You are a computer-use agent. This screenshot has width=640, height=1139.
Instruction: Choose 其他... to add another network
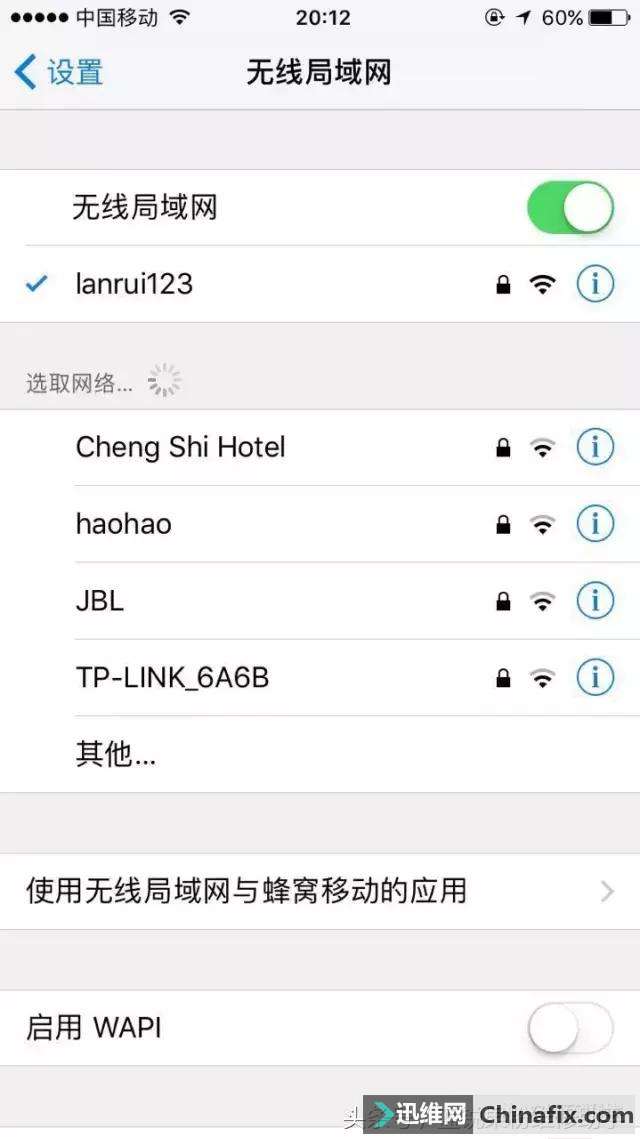320,754
